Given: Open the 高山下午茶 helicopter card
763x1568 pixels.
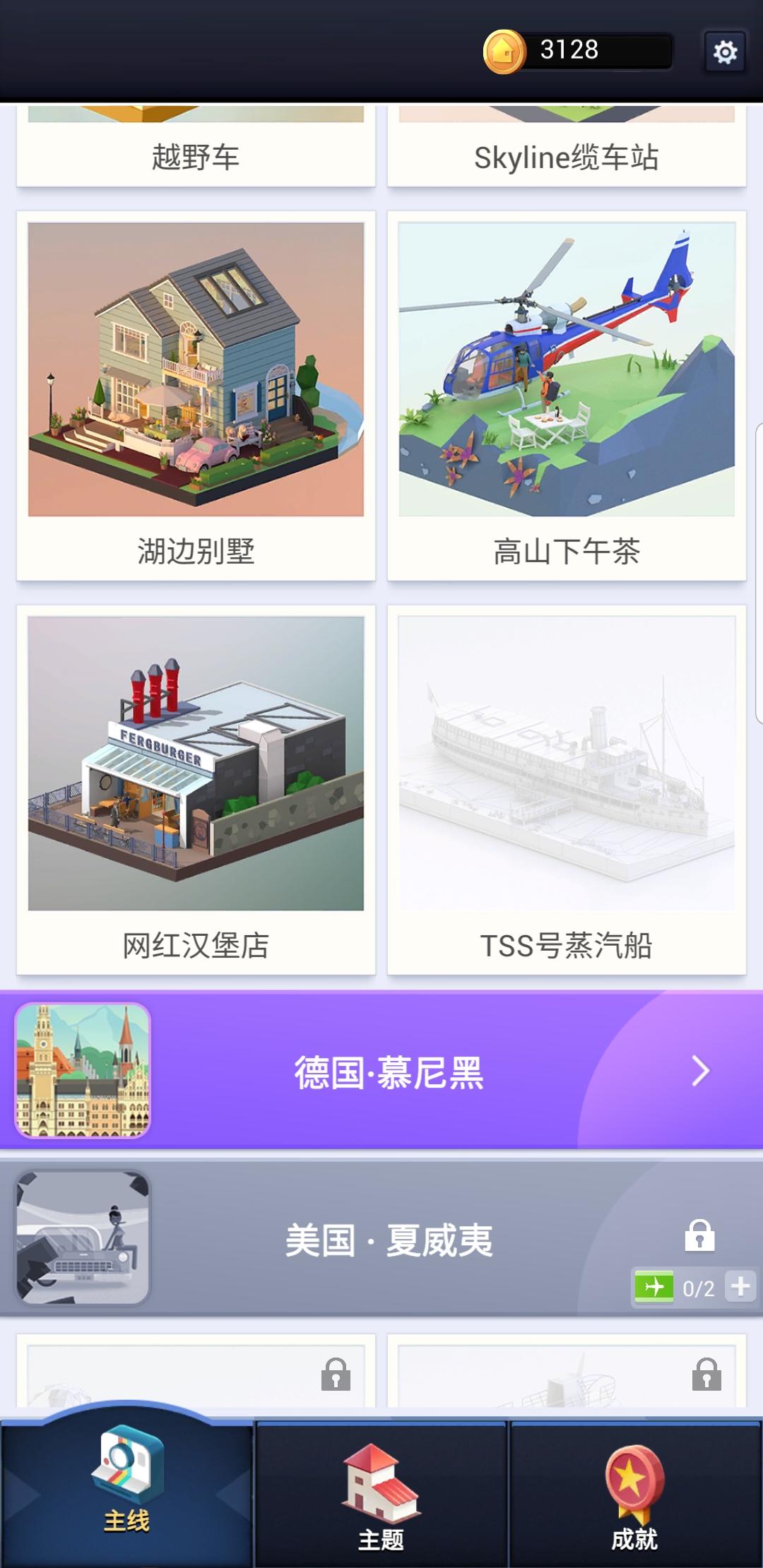Looking at the screenshot, I should (566, 396).
